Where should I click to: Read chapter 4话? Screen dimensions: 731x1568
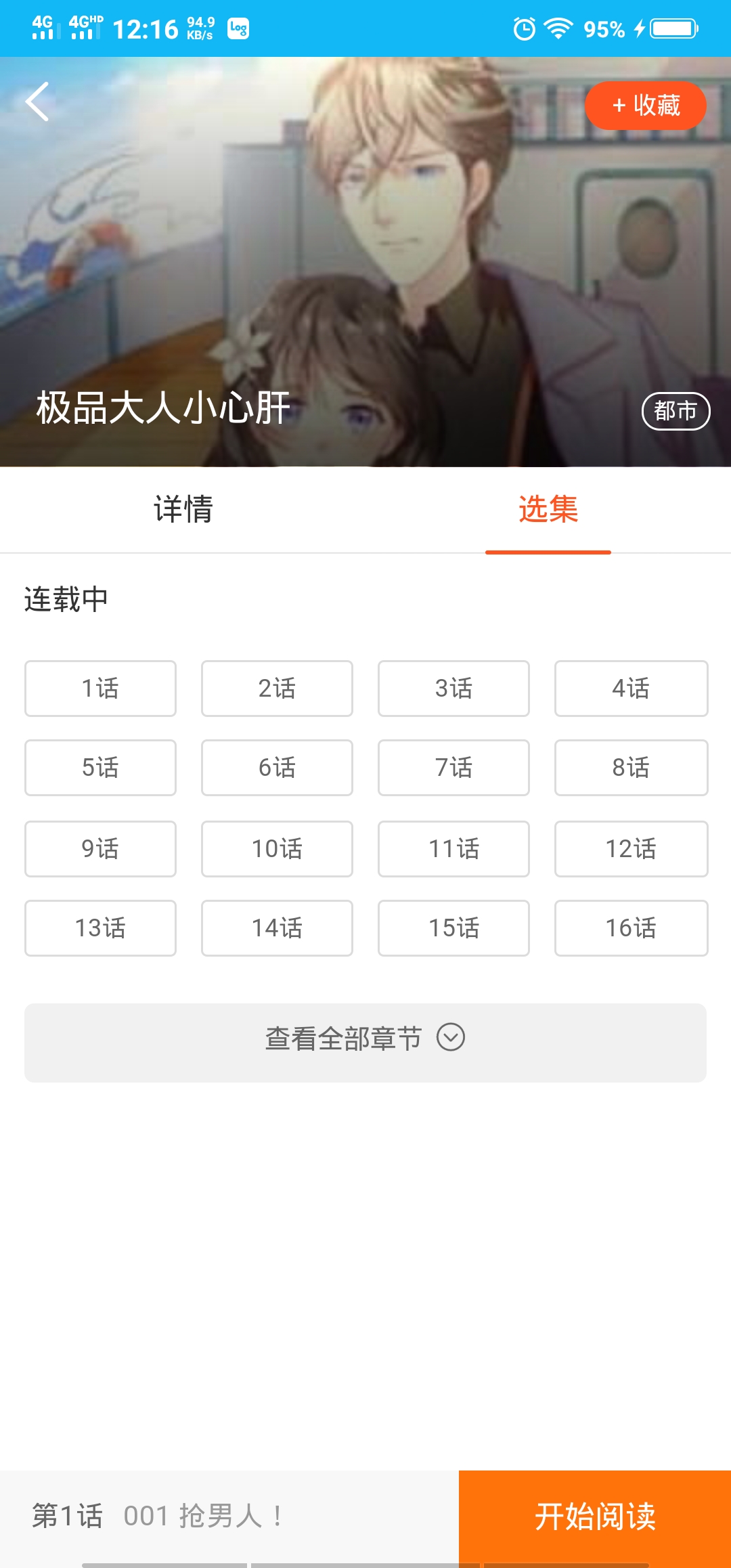(631, 689)
